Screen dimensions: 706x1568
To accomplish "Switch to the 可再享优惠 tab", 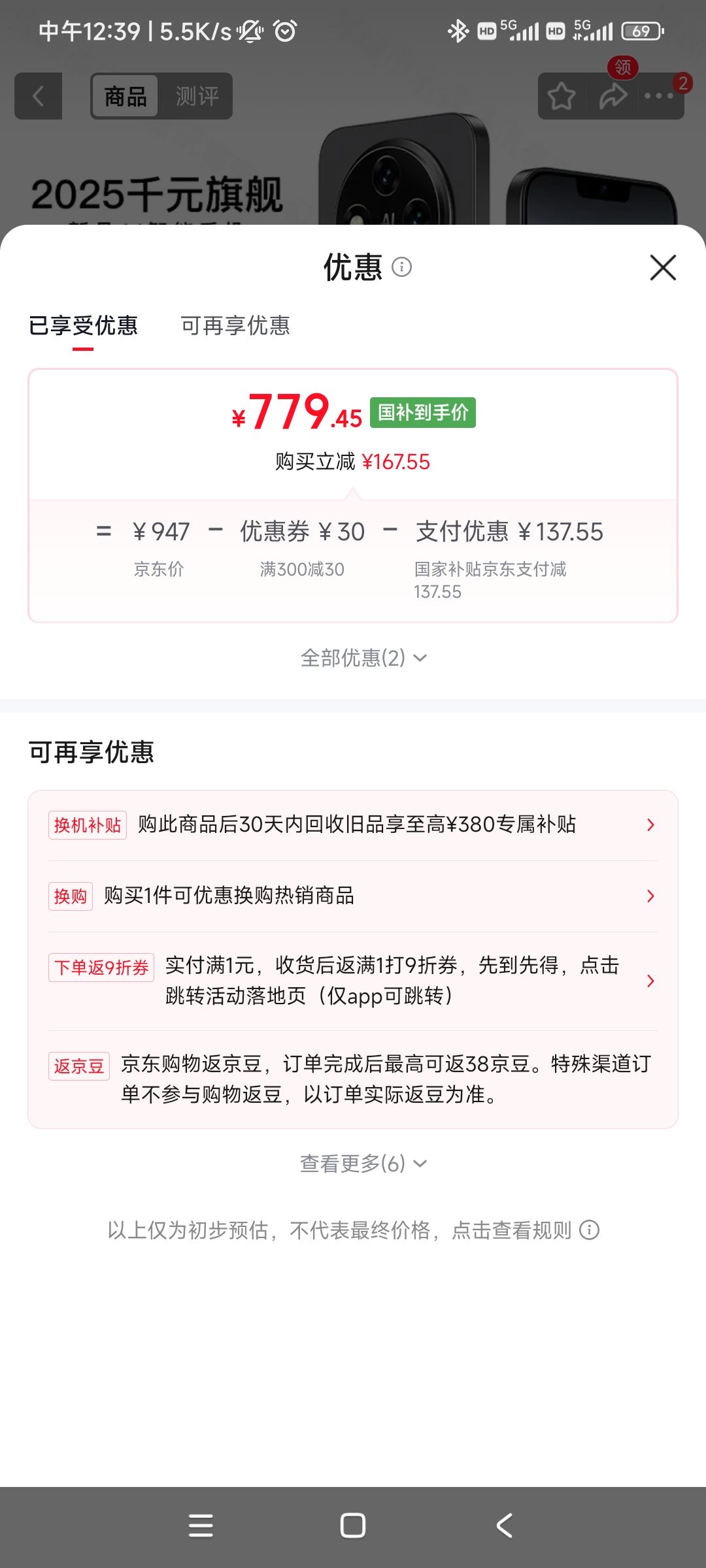I will click(x=235, y=325).
